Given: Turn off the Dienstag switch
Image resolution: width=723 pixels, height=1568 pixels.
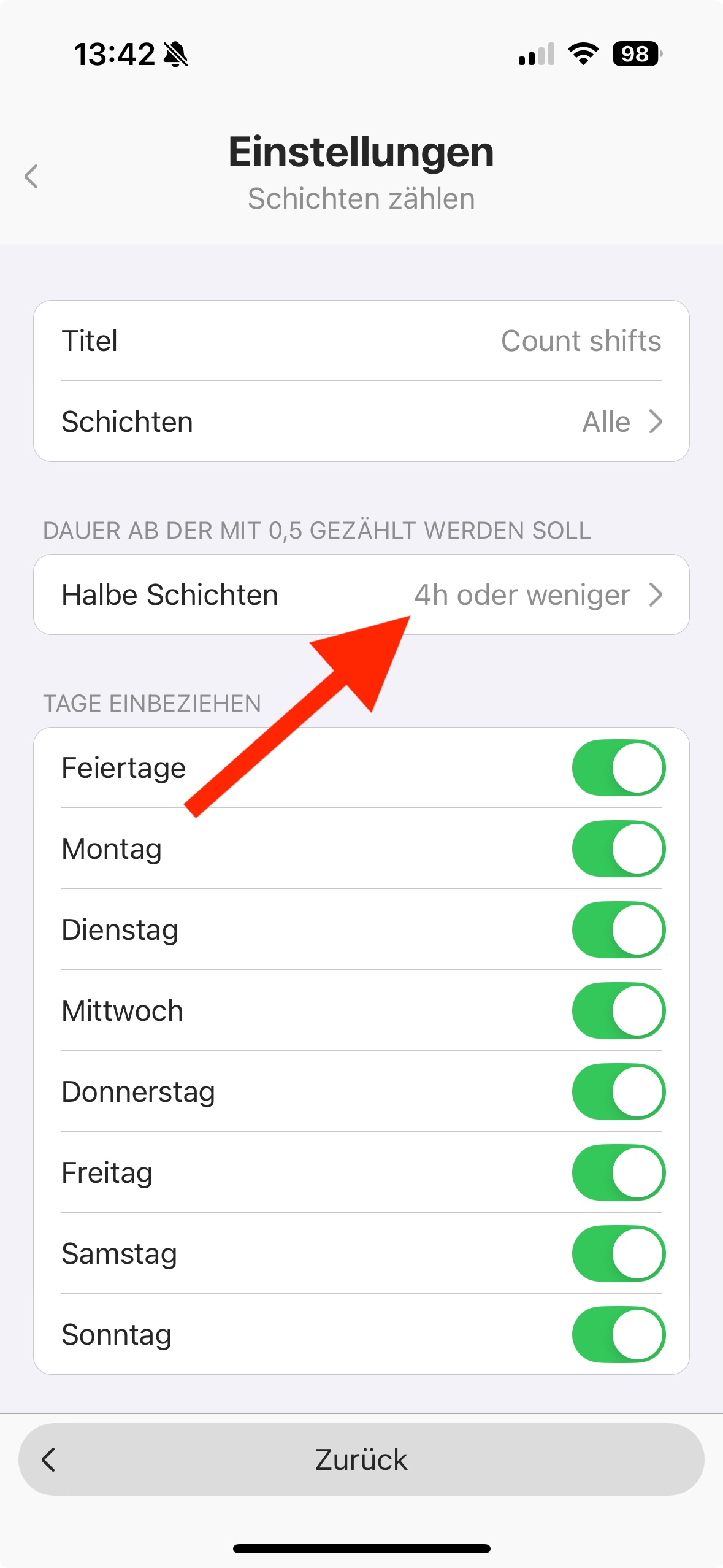Looking at the screenshot, I should tap(618, 930).
